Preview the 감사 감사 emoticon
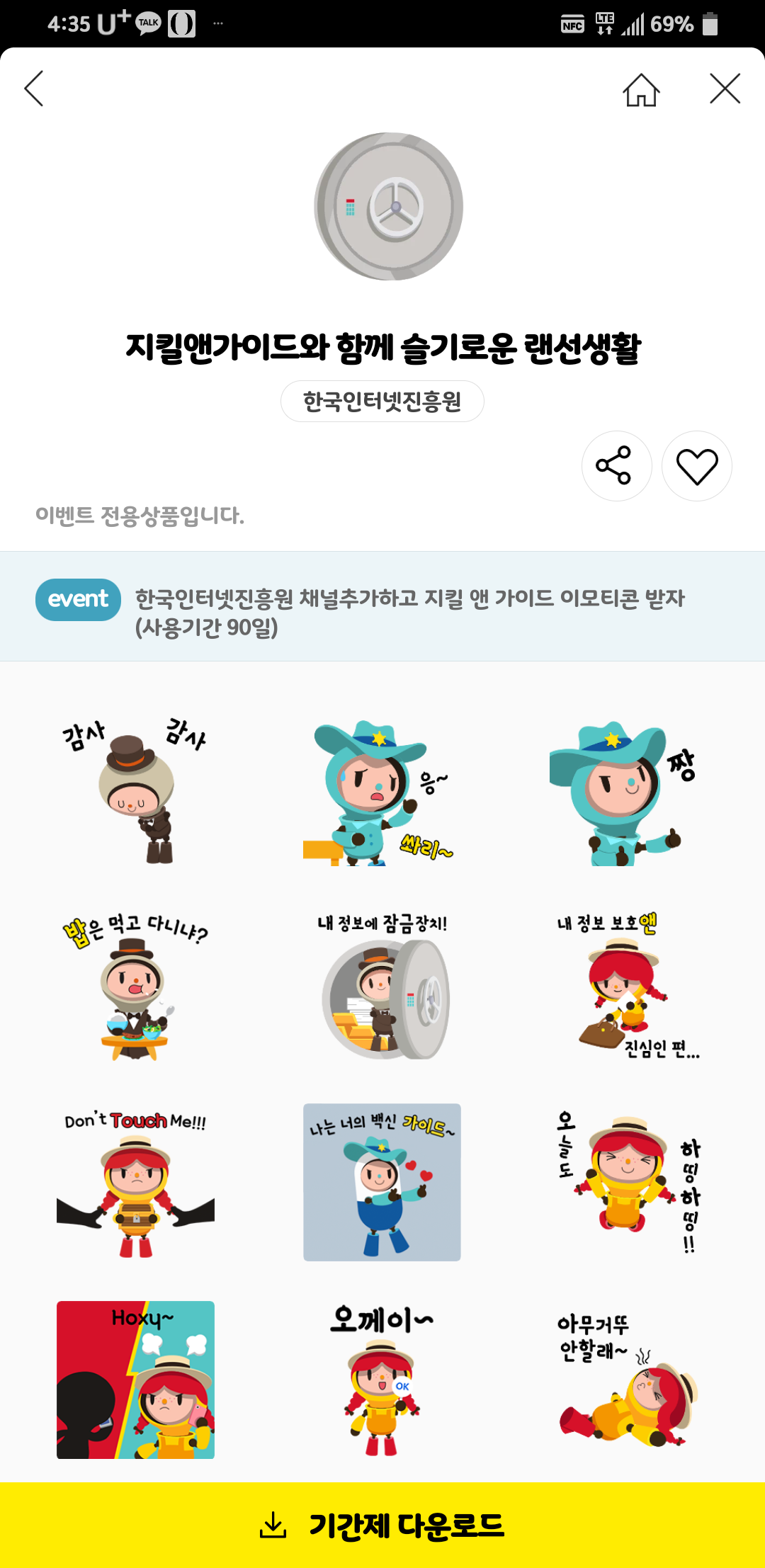Viewport: 765px width, 1568px height. (x=135, y=790)
